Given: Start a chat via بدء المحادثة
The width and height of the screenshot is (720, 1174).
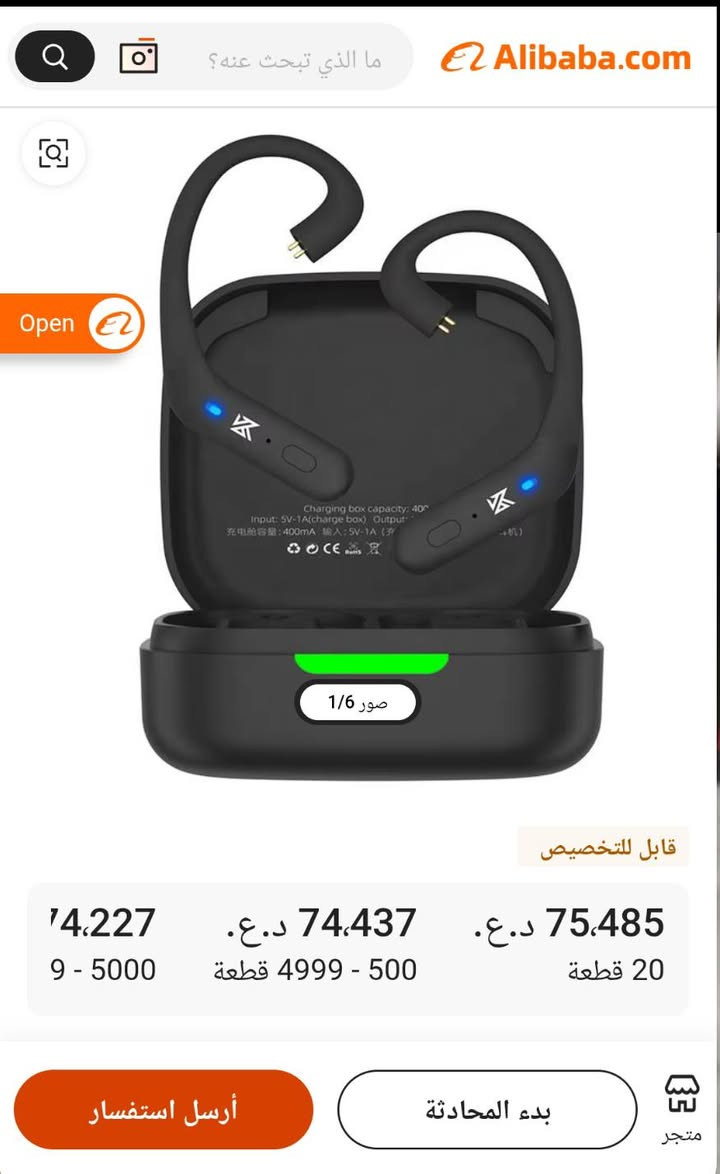Looking at the screenshot, I should pyautogui.click(x=487, y=1110).
